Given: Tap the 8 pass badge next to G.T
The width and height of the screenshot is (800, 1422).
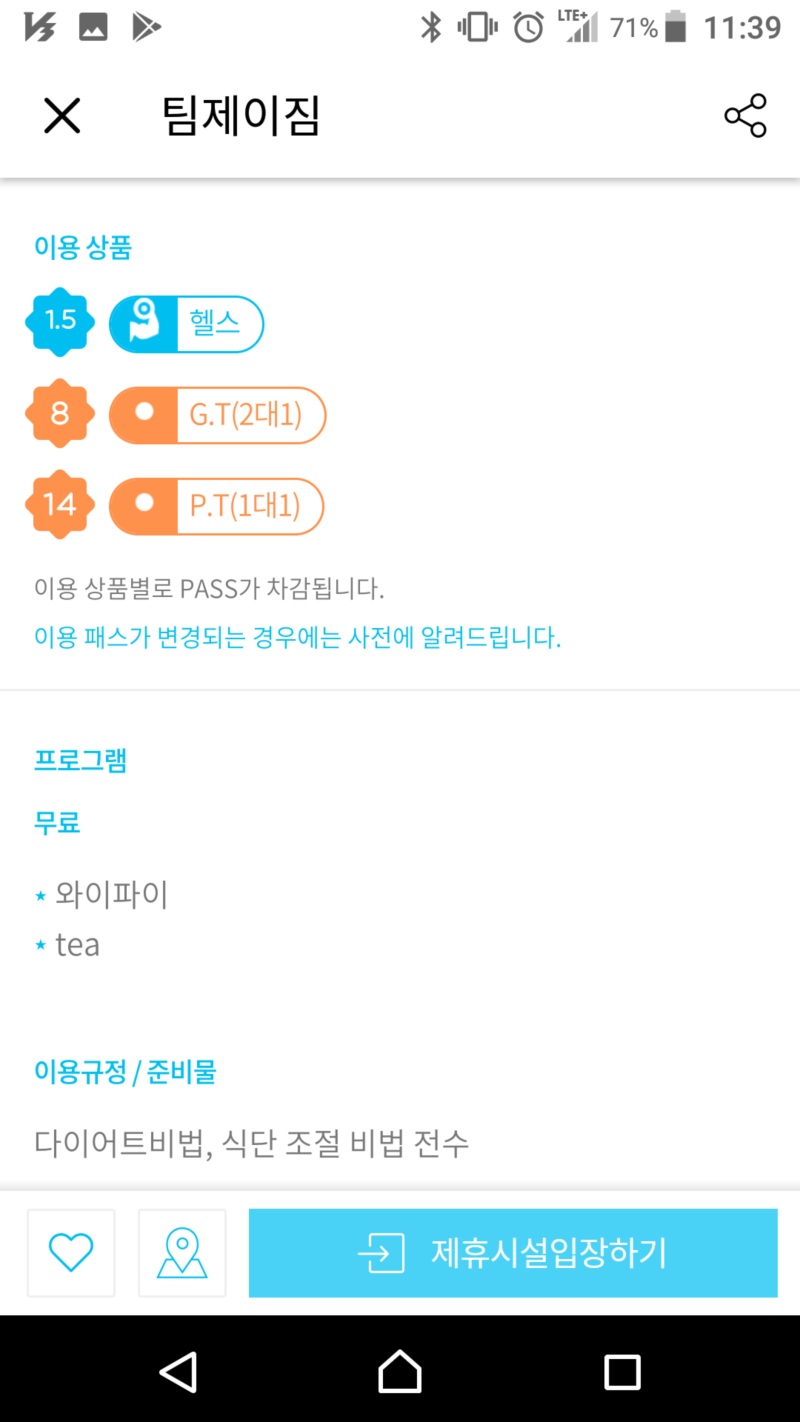Looking at the screenshot, I should point(59,413).
